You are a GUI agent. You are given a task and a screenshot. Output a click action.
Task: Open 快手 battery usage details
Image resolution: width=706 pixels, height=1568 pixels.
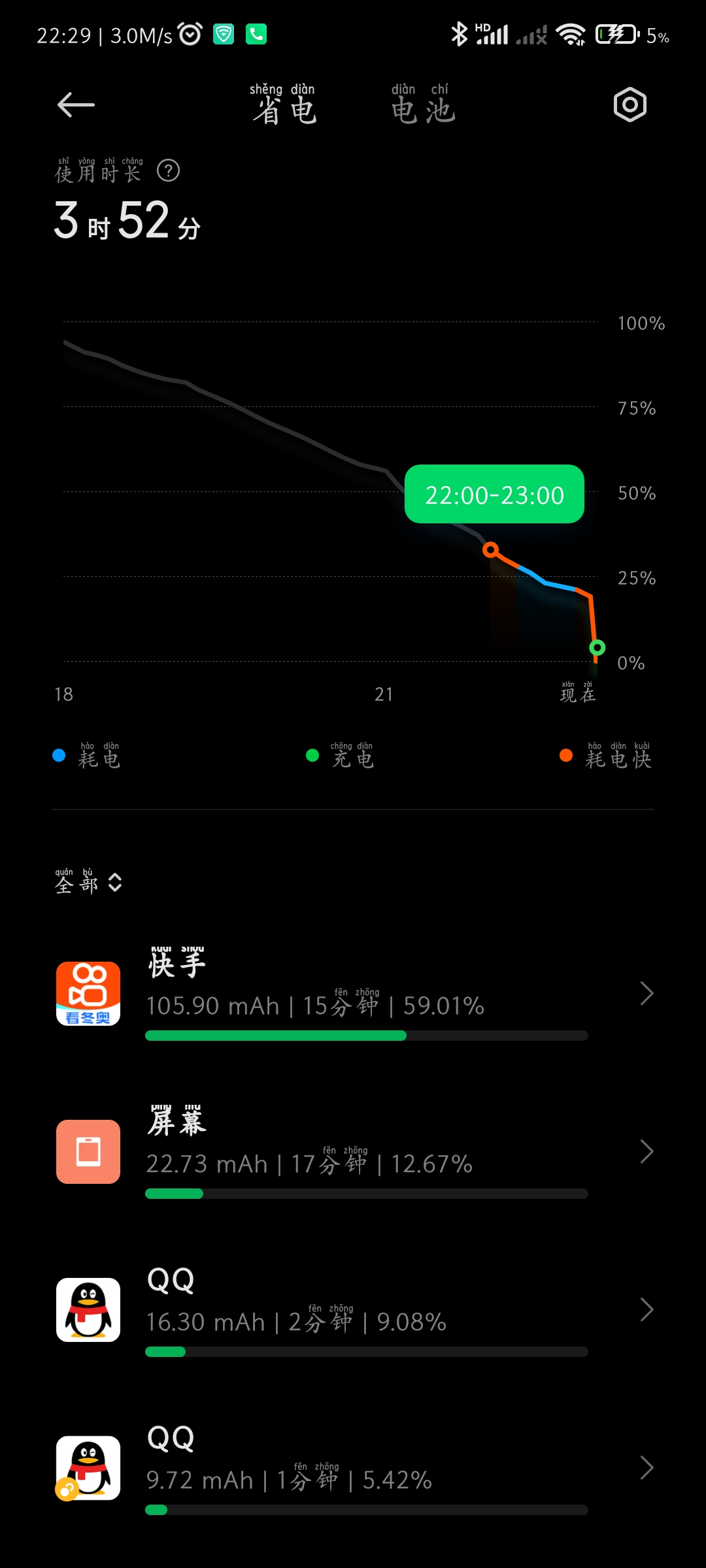(353, 994)
